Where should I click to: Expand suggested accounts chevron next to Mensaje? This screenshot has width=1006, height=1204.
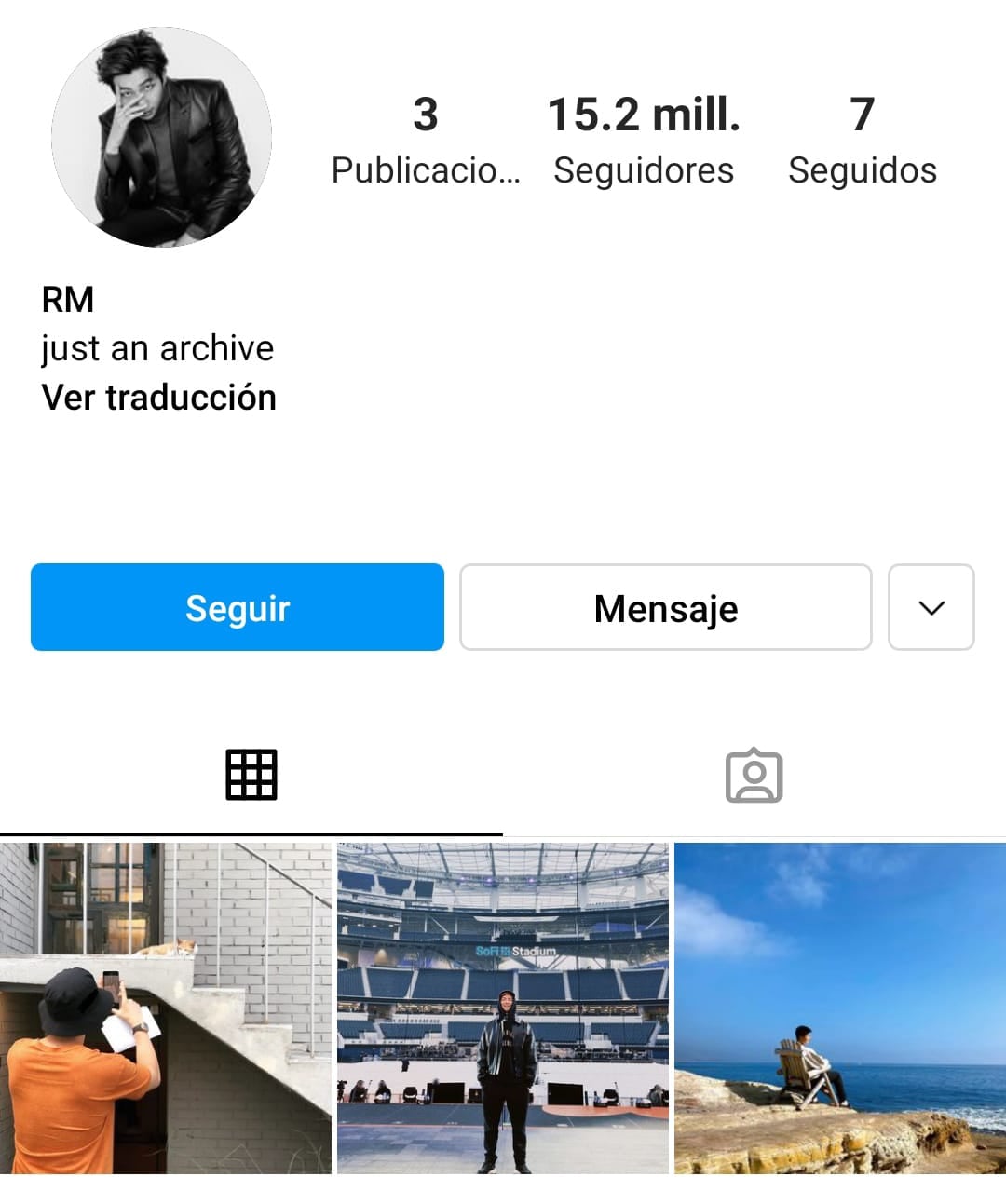(x=931, y=607)
